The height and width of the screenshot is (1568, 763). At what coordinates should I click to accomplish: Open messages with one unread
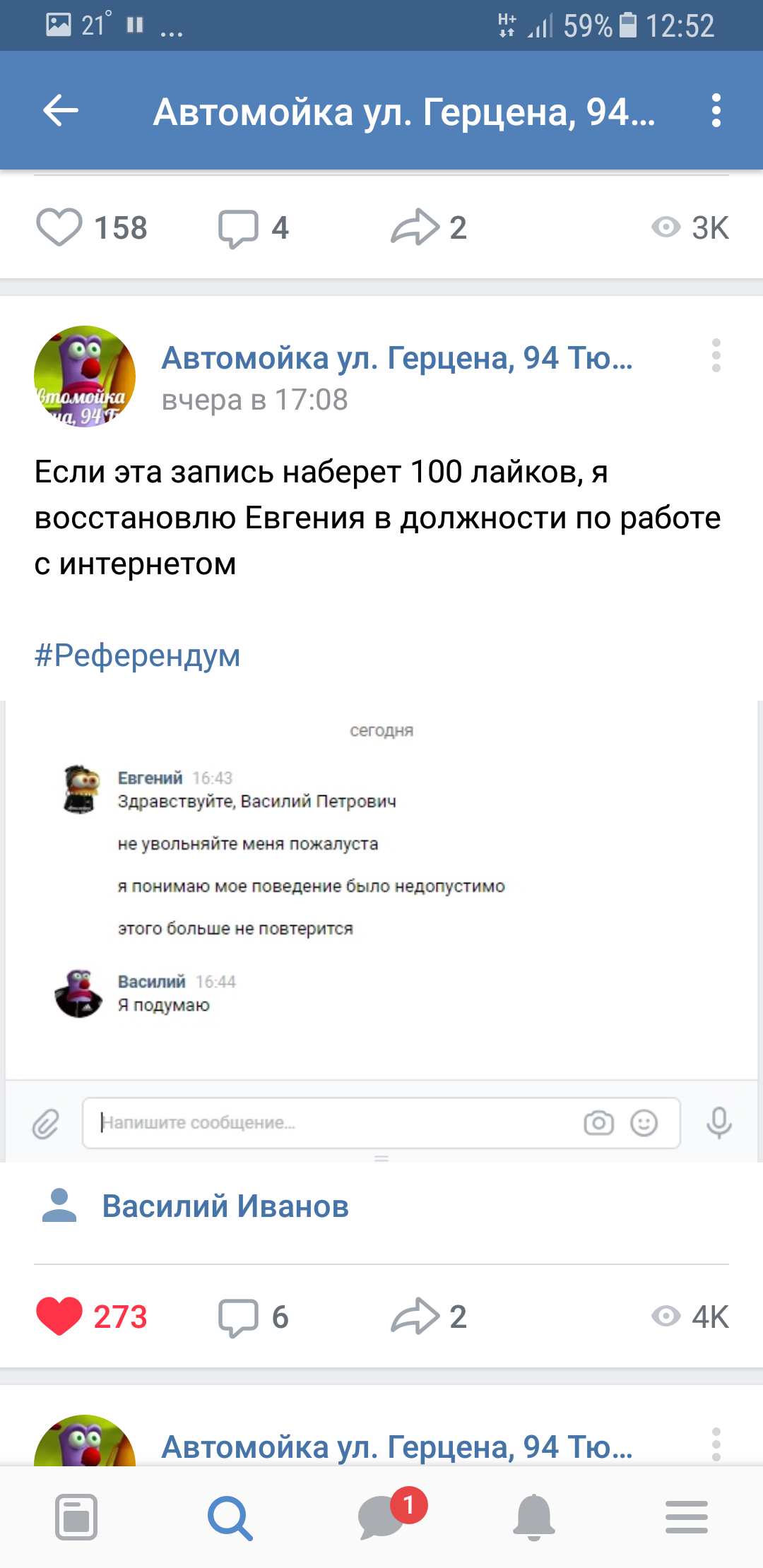(x=383, y=1517)
